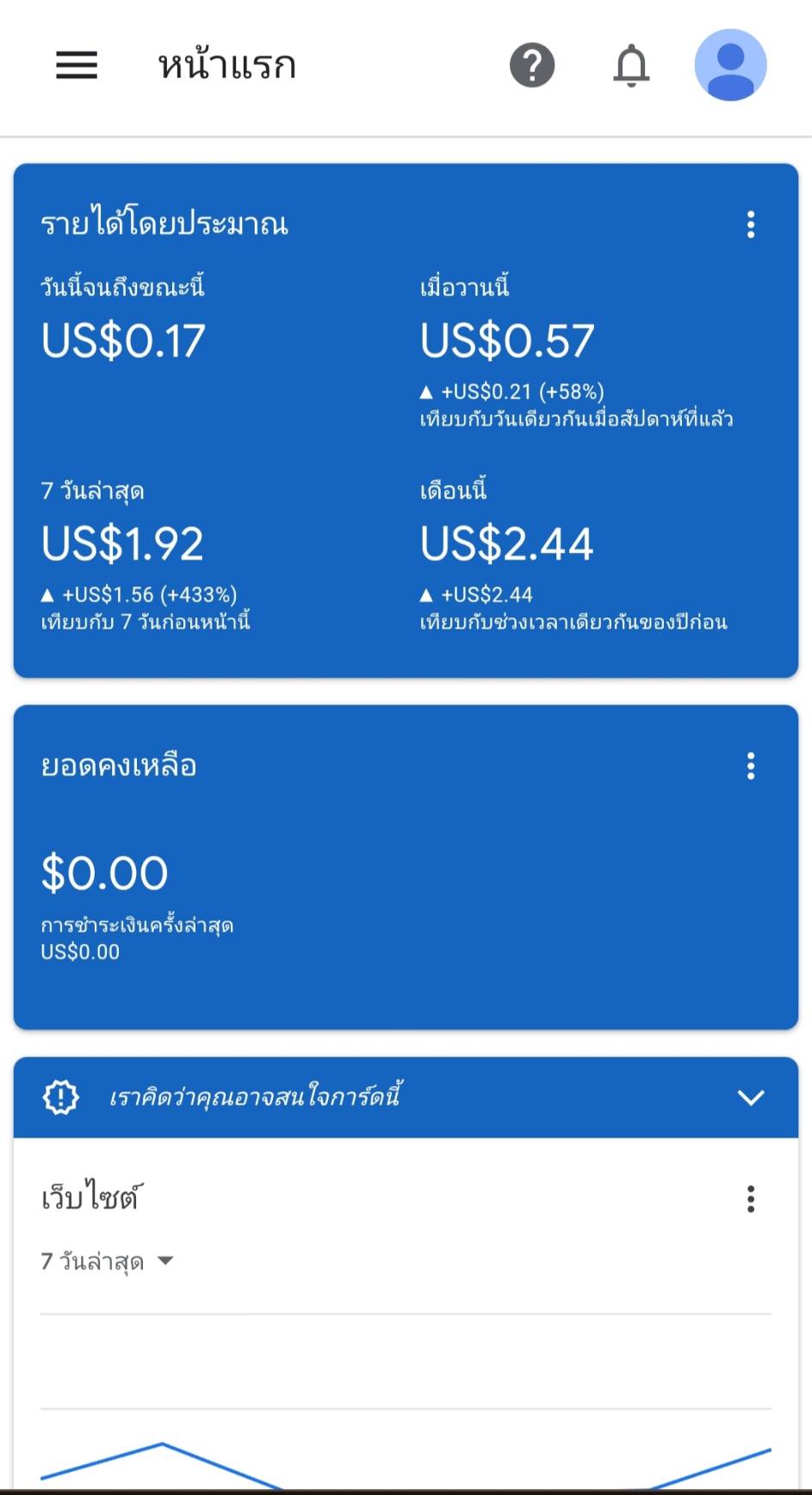
Task: Open overflow menu on รายได้โดยประมาณ card
Action: click(x=751, y=224)
